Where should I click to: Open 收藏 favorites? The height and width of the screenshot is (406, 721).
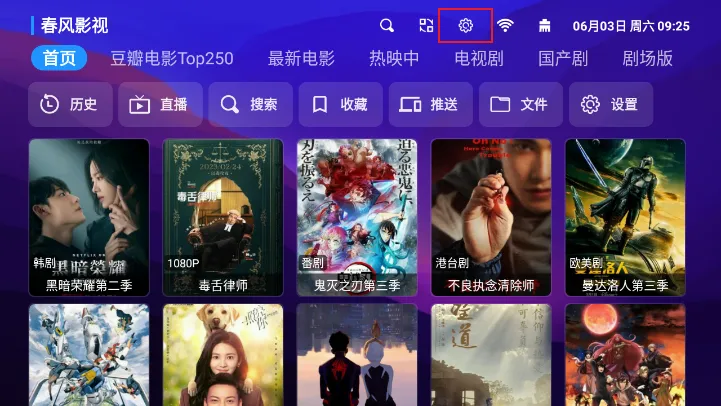coord(340,104)
